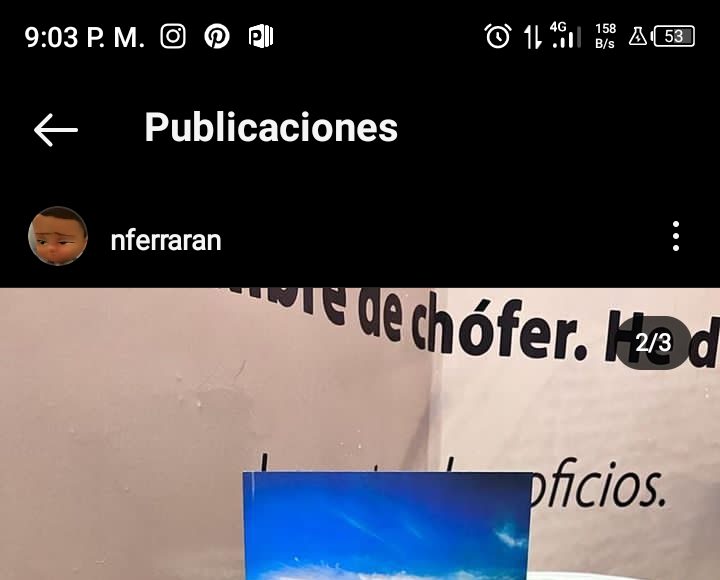The width and height of the screenshot is (720, 580).
Task: Go back from Publicaciones
Action: pyautogui.click(x=56, y=129)
